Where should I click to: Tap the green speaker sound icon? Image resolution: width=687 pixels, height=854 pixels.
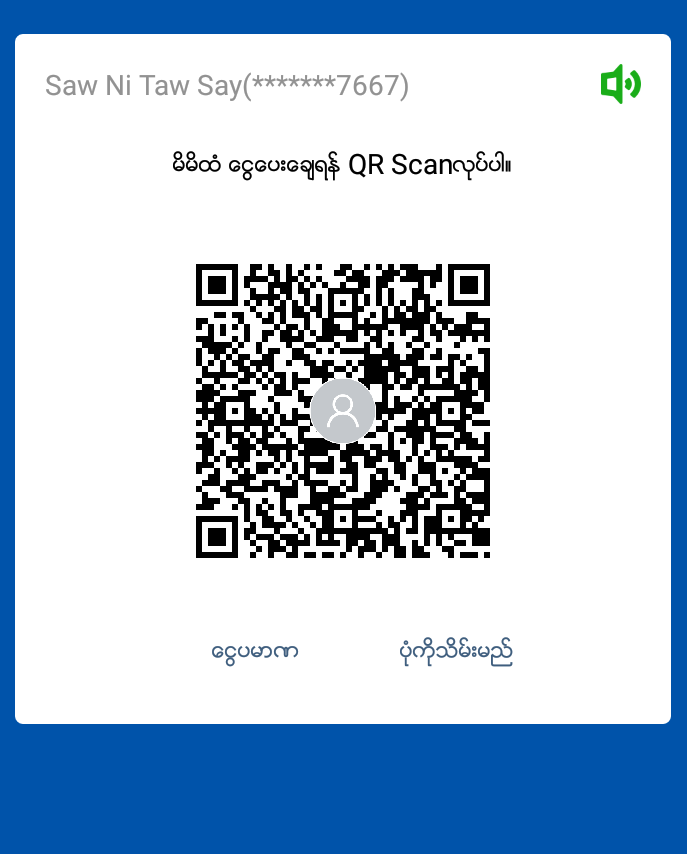point(620,84)
